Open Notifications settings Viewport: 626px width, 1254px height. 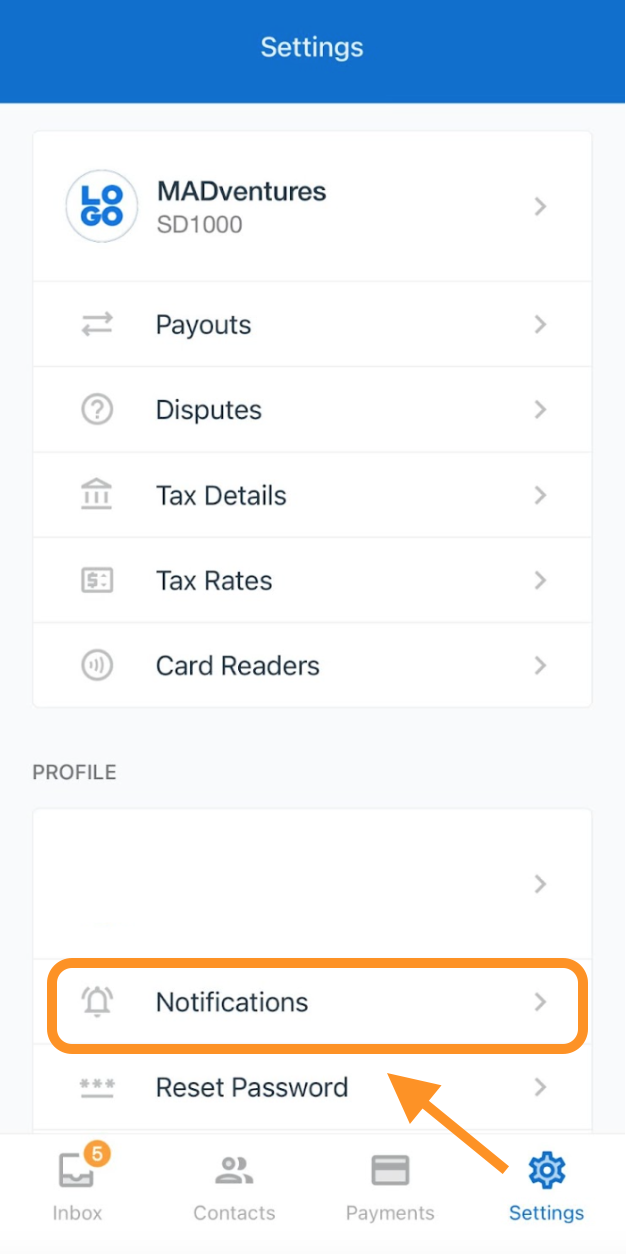coord(312,1003)
